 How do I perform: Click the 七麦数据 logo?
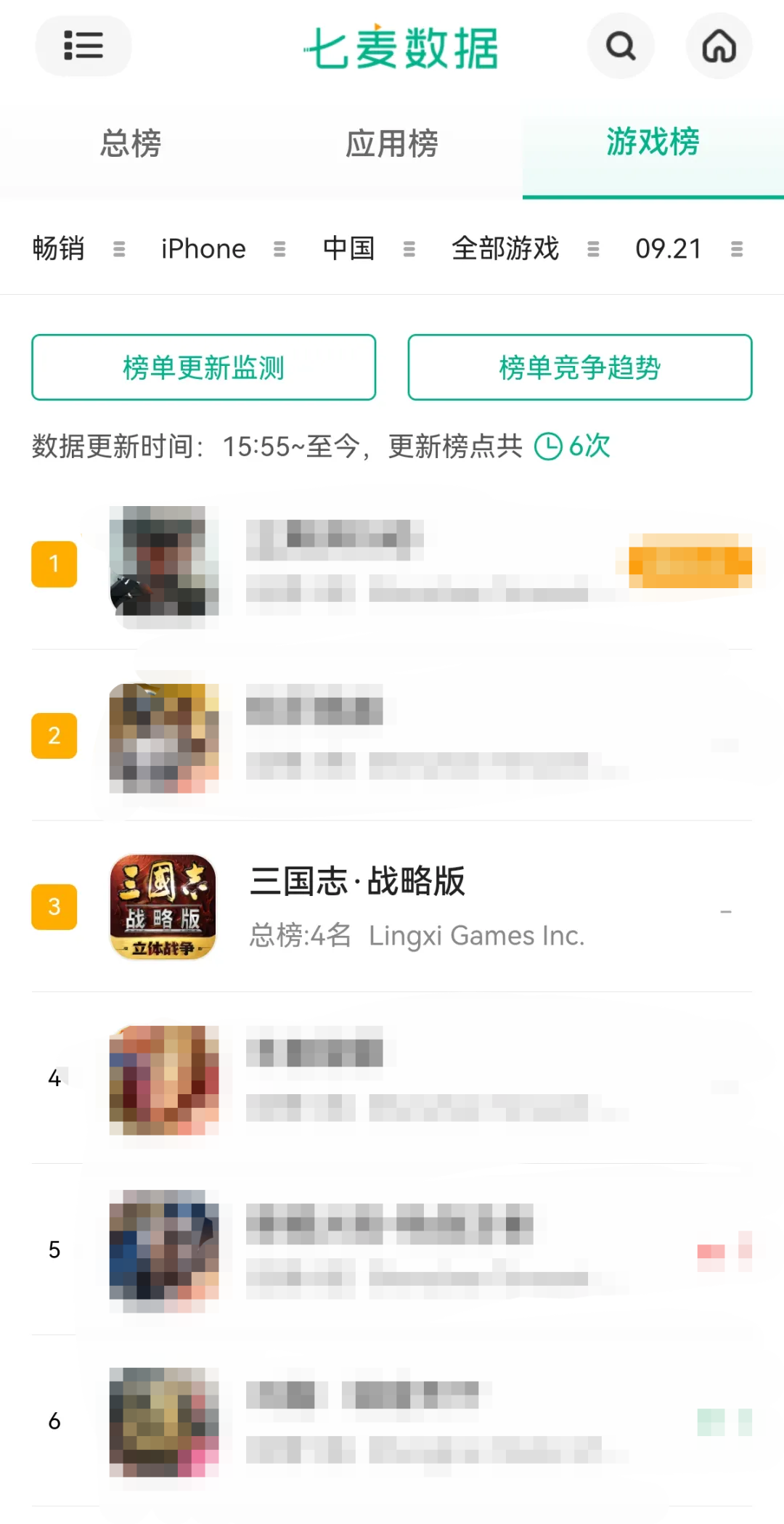click(x=401, y=46)
